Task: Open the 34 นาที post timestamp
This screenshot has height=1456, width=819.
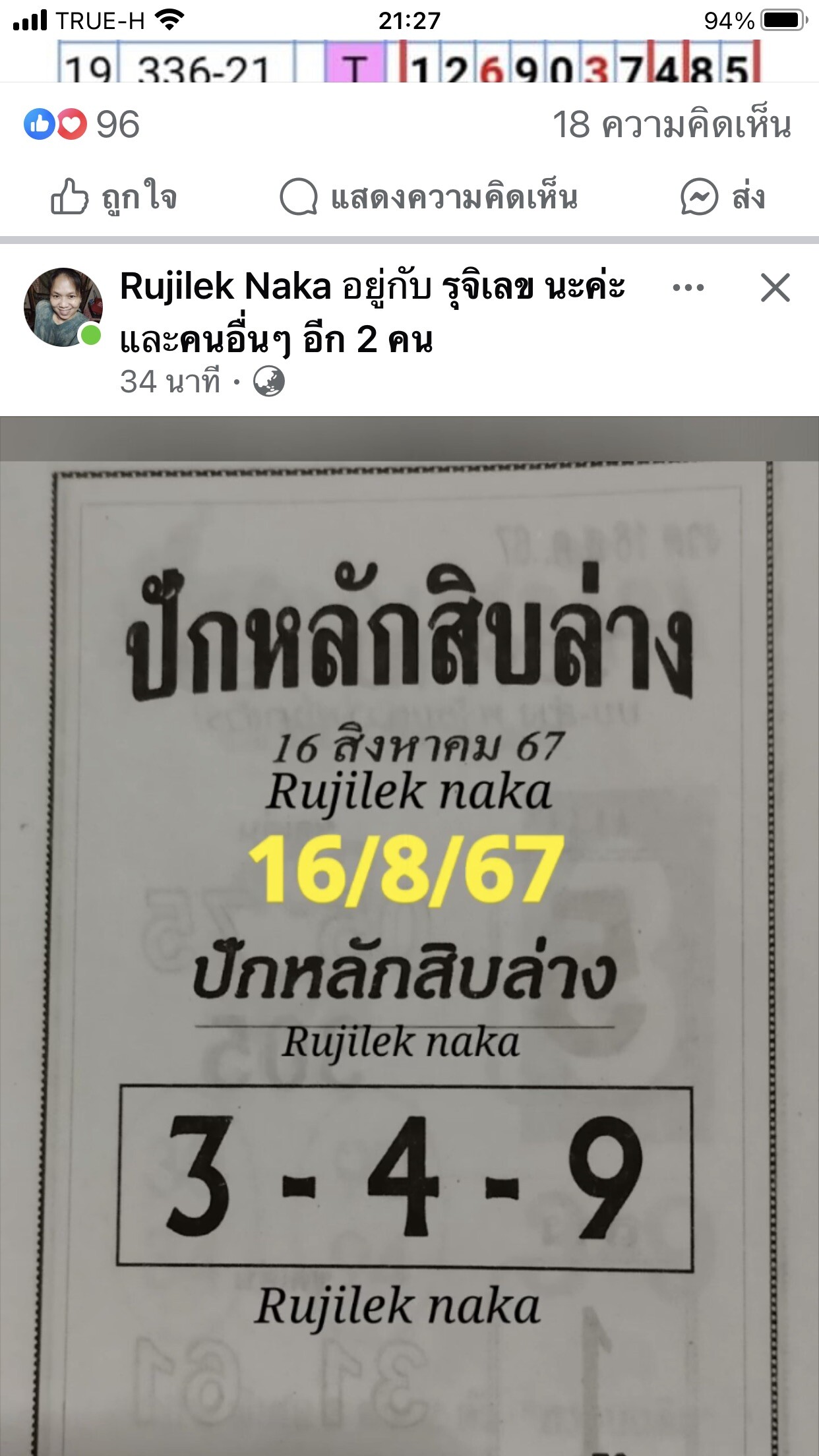Action: [170, 382]
